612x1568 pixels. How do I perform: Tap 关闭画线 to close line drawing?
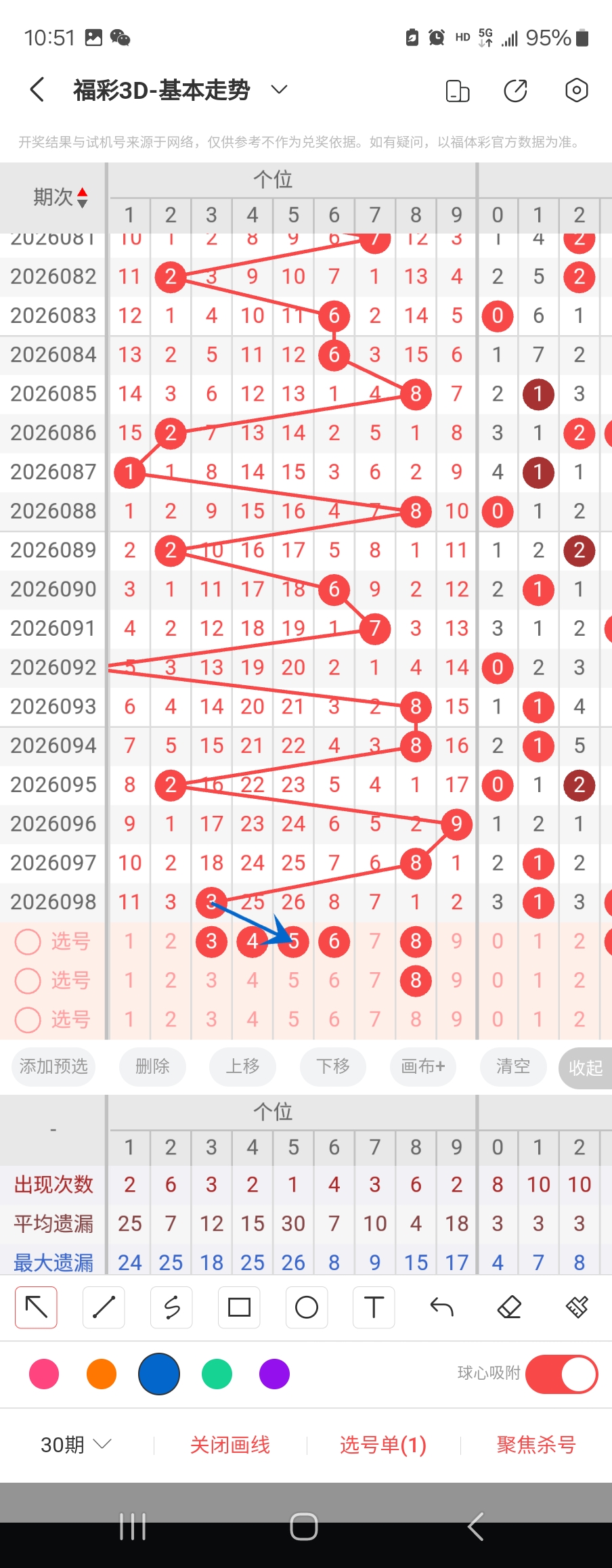tap(230, 1445)
